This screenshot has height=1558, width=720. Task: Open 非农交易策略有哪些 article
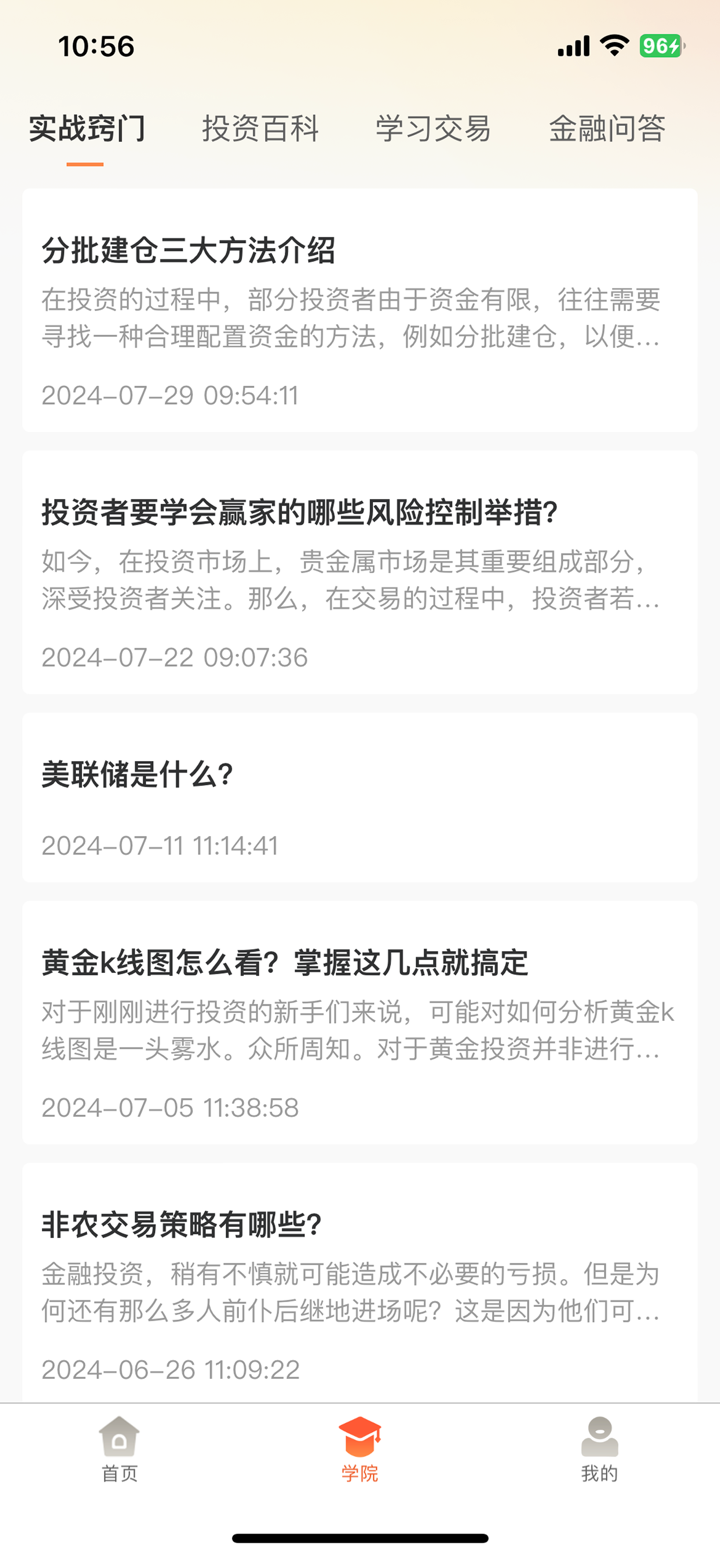tap(360, 1284)
